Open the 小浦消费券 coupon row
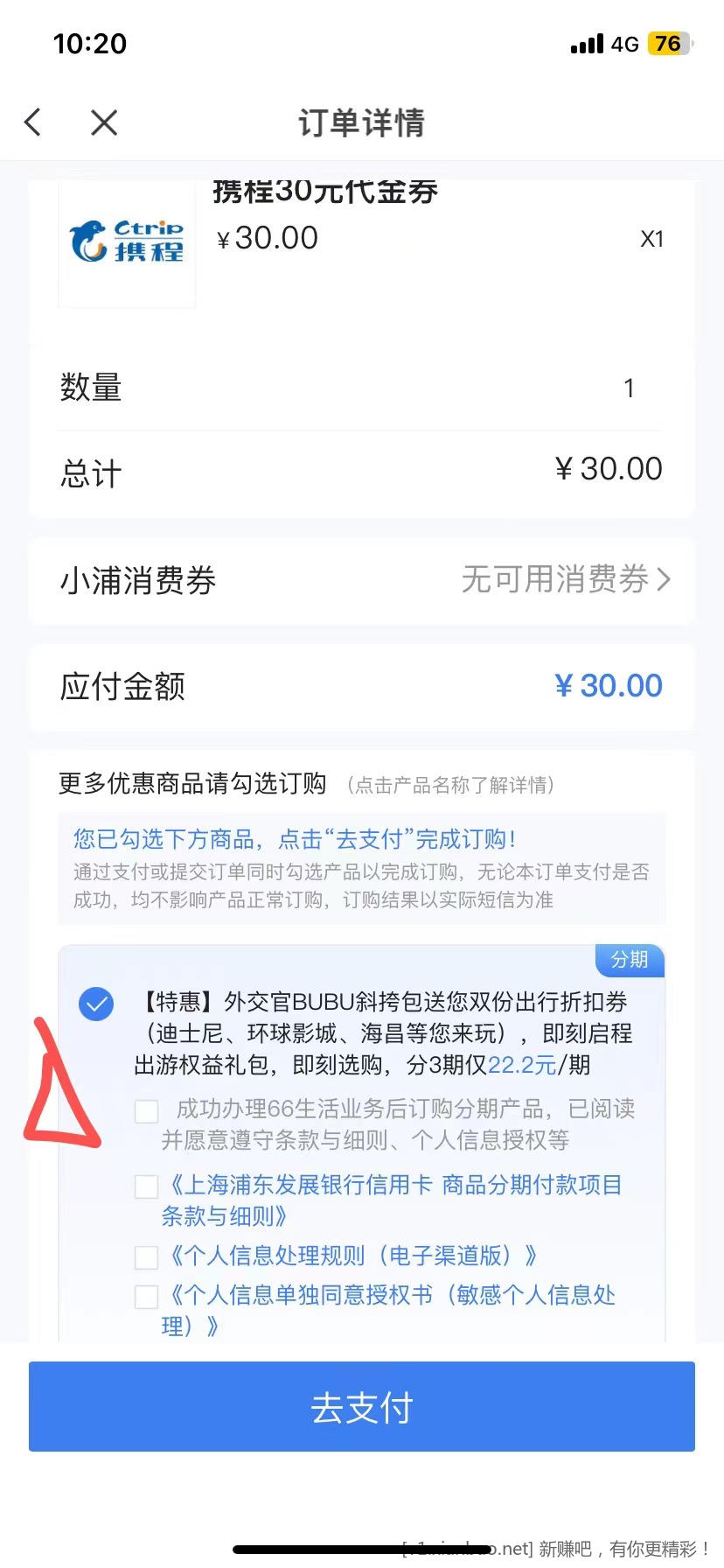Viewport: 724px width, 1568px height. coord(362,580)
